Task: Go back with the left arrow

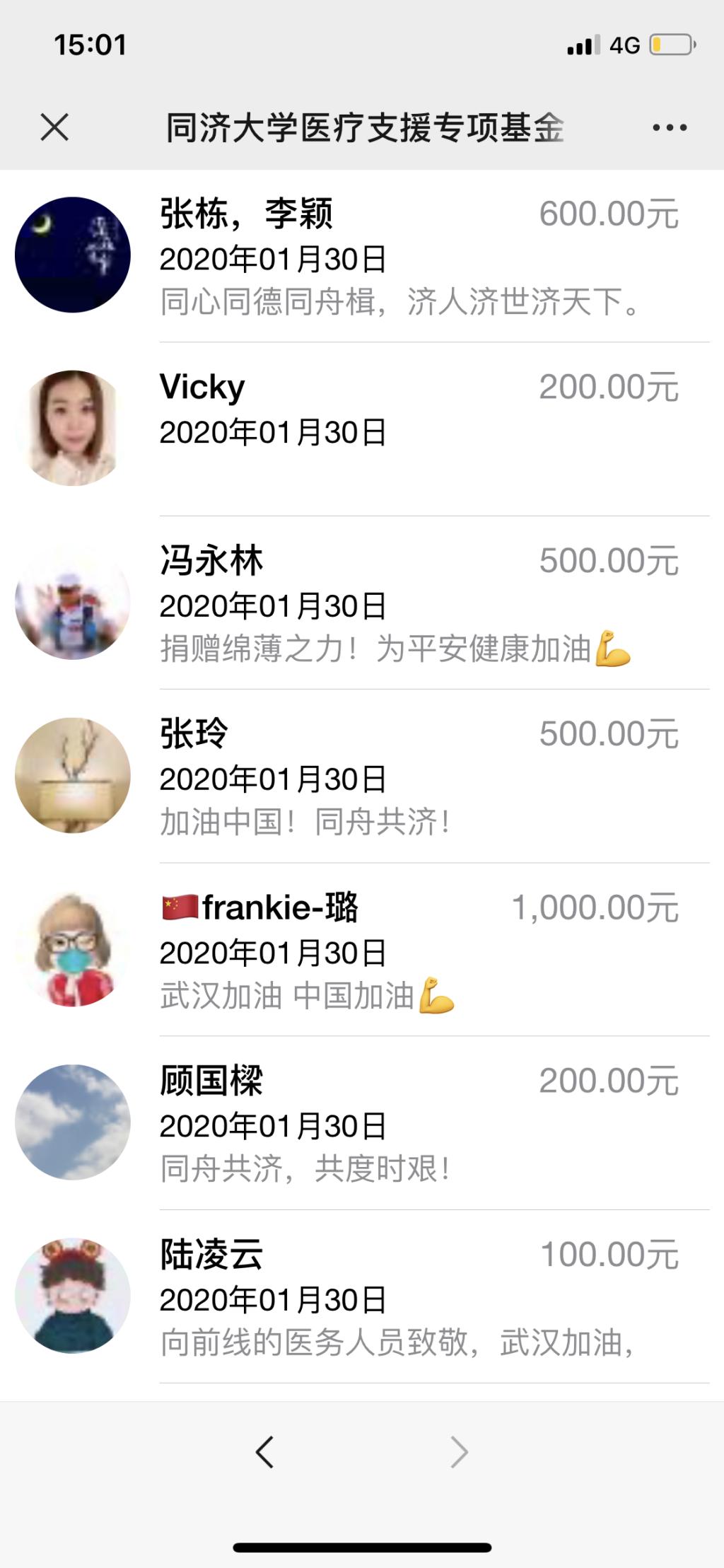Action: (265, 1452)
